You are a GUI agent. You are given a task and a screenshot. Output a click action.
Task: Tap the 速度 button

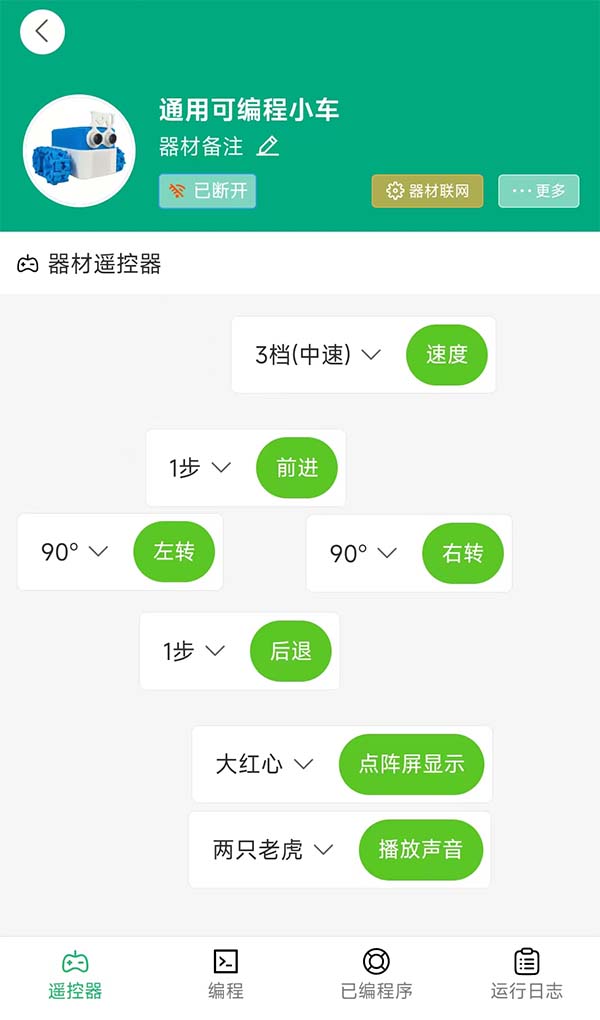click(x=446, y=355)
